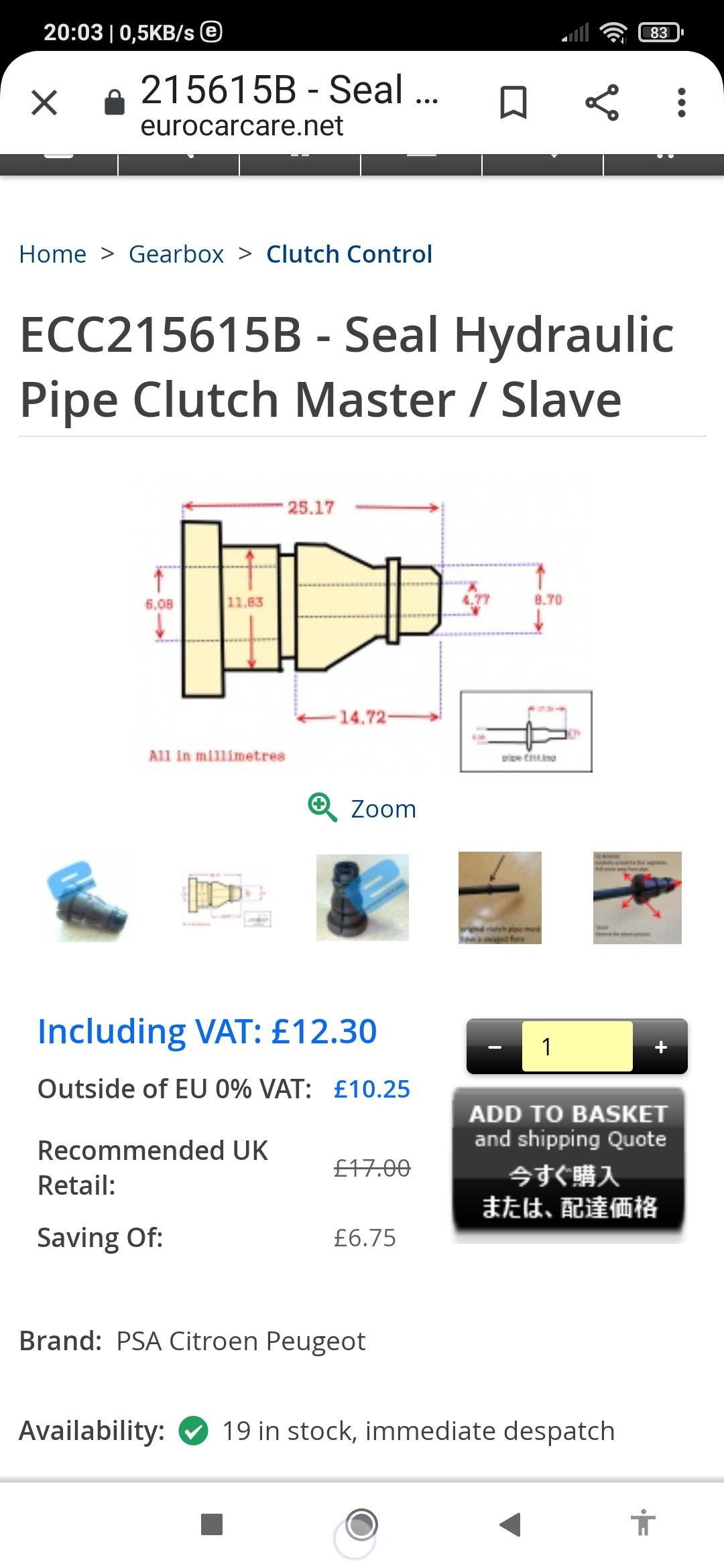Select the dimensions diagram thumbnail
This screenshot has height=1568, width=724.
click(226, 898)
